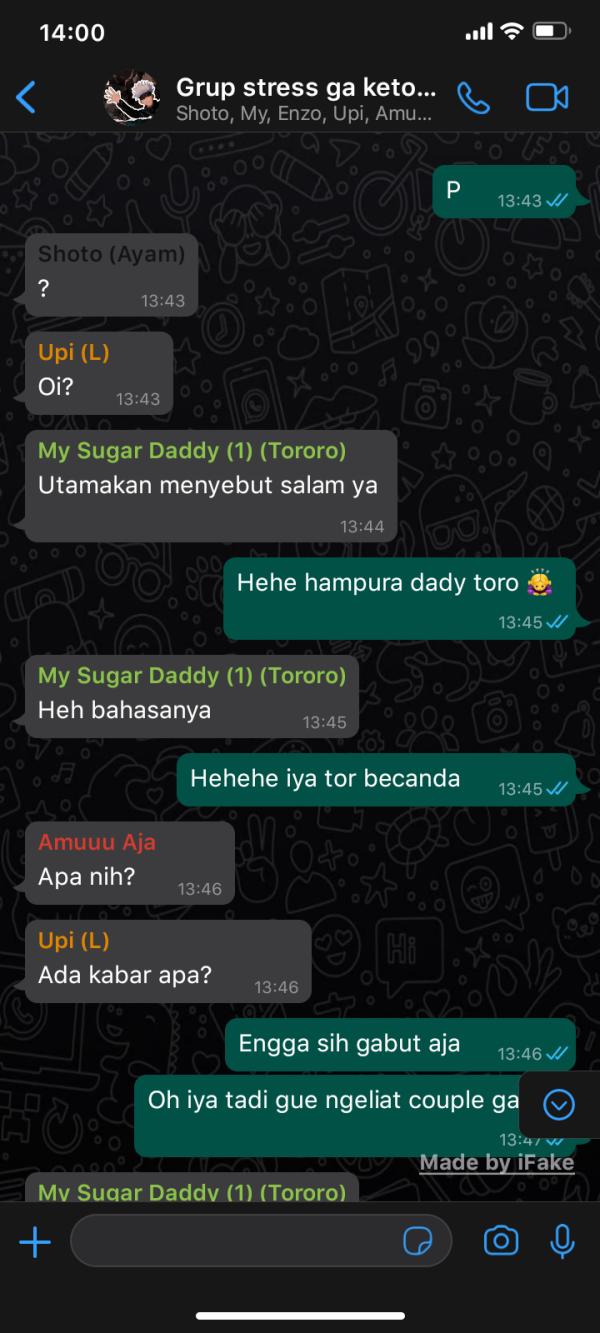The width and height of the screenshot is (600, 1333).
Task: Open the camera to send a photo
Action: (x=500, y=1242)
